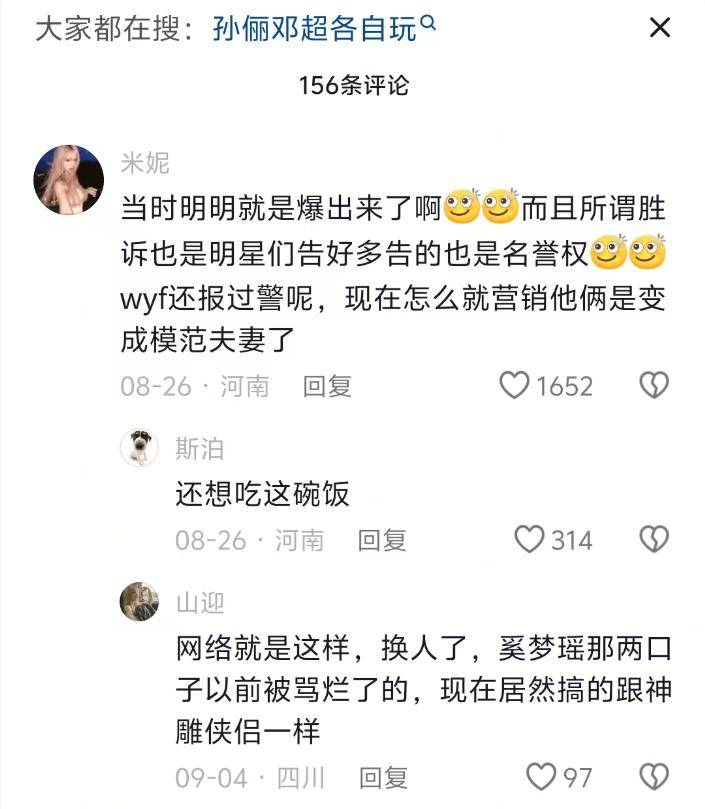The image size is (705, 809).
Task: Reply to 山迎's comment
Action: [382, 777]
